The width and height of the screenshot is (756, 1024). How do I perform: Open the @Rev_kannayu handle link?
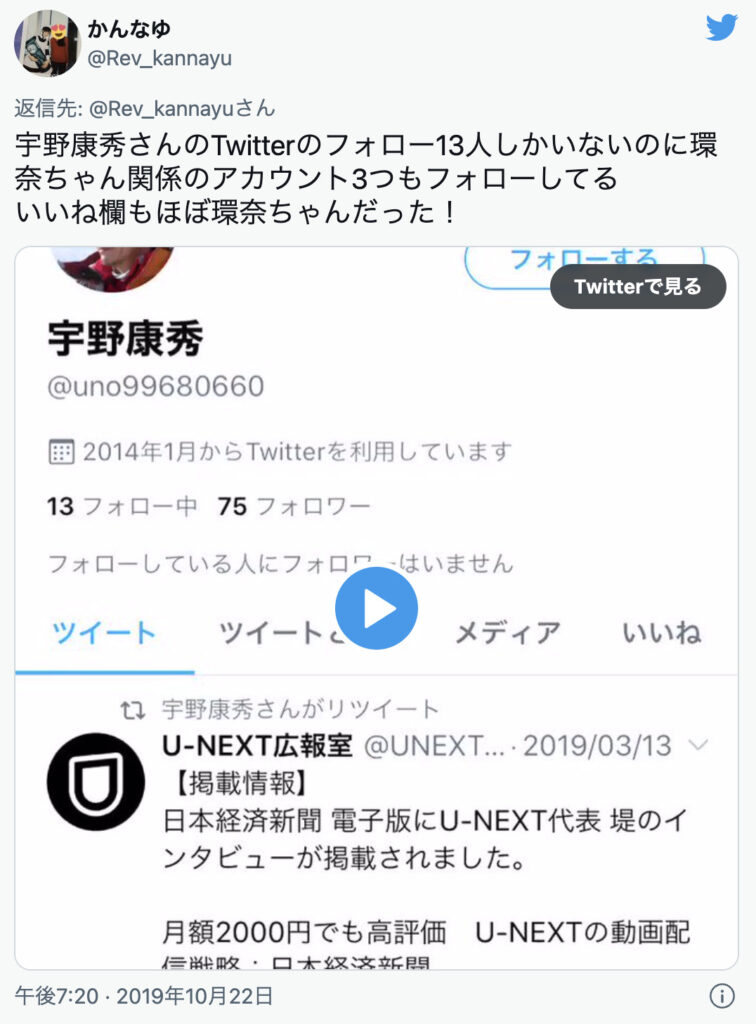pos(159,59)
